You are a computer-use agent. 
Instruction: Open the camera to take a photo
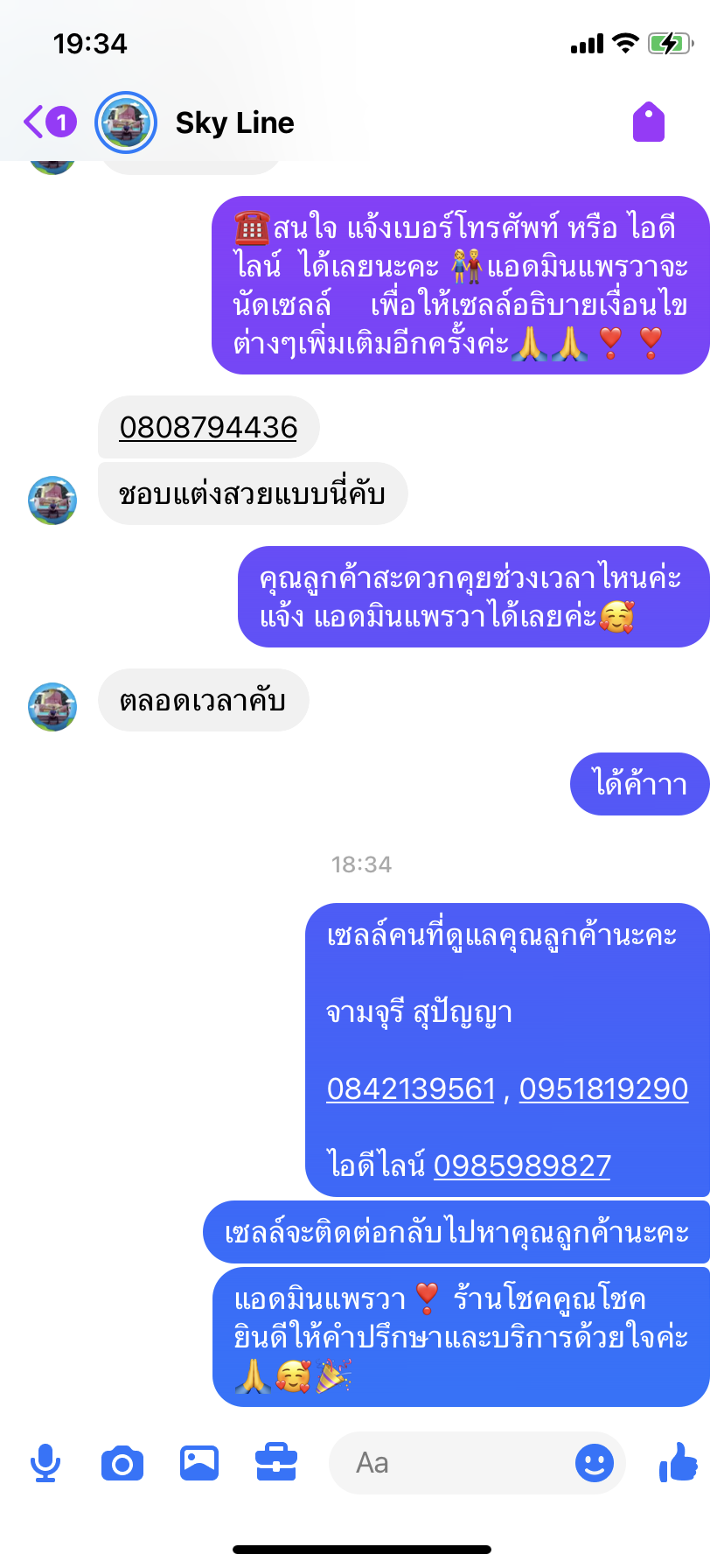coord(122,1463)
